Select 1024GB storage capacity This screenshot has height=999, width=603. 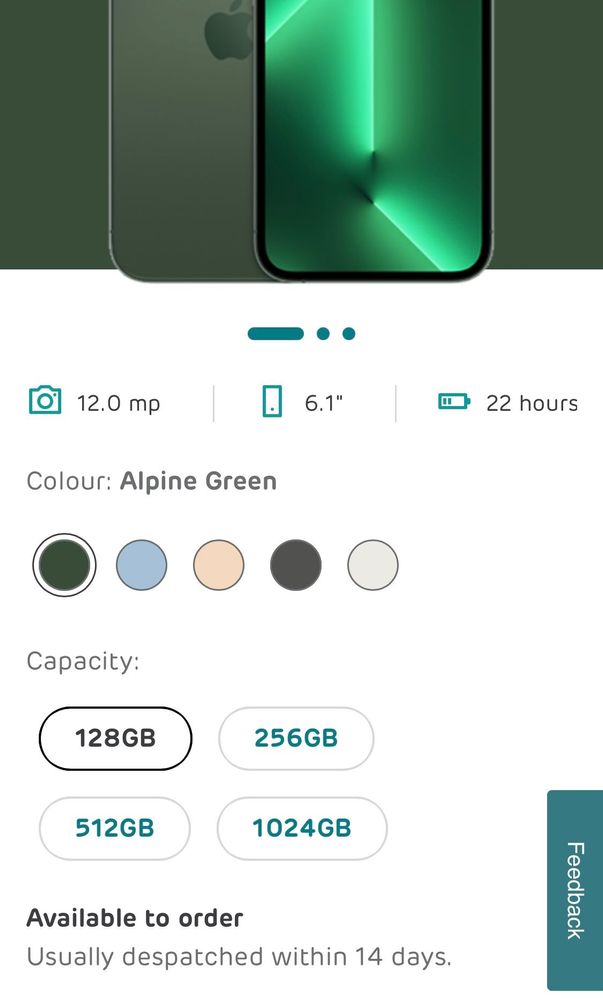pos(301,828)
